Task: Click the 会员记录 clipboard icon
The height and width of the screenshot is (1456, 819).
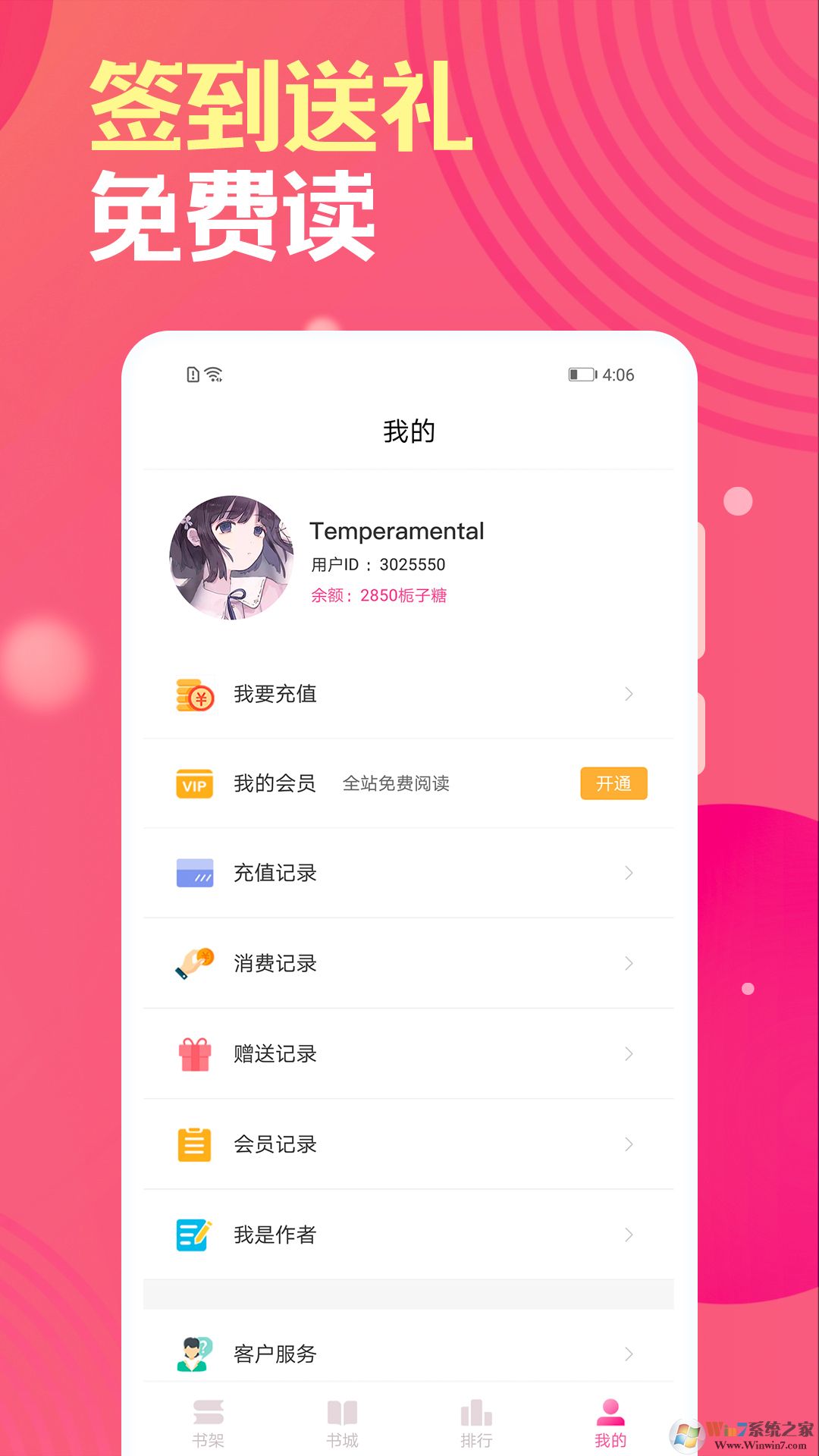Action: 194,1144
